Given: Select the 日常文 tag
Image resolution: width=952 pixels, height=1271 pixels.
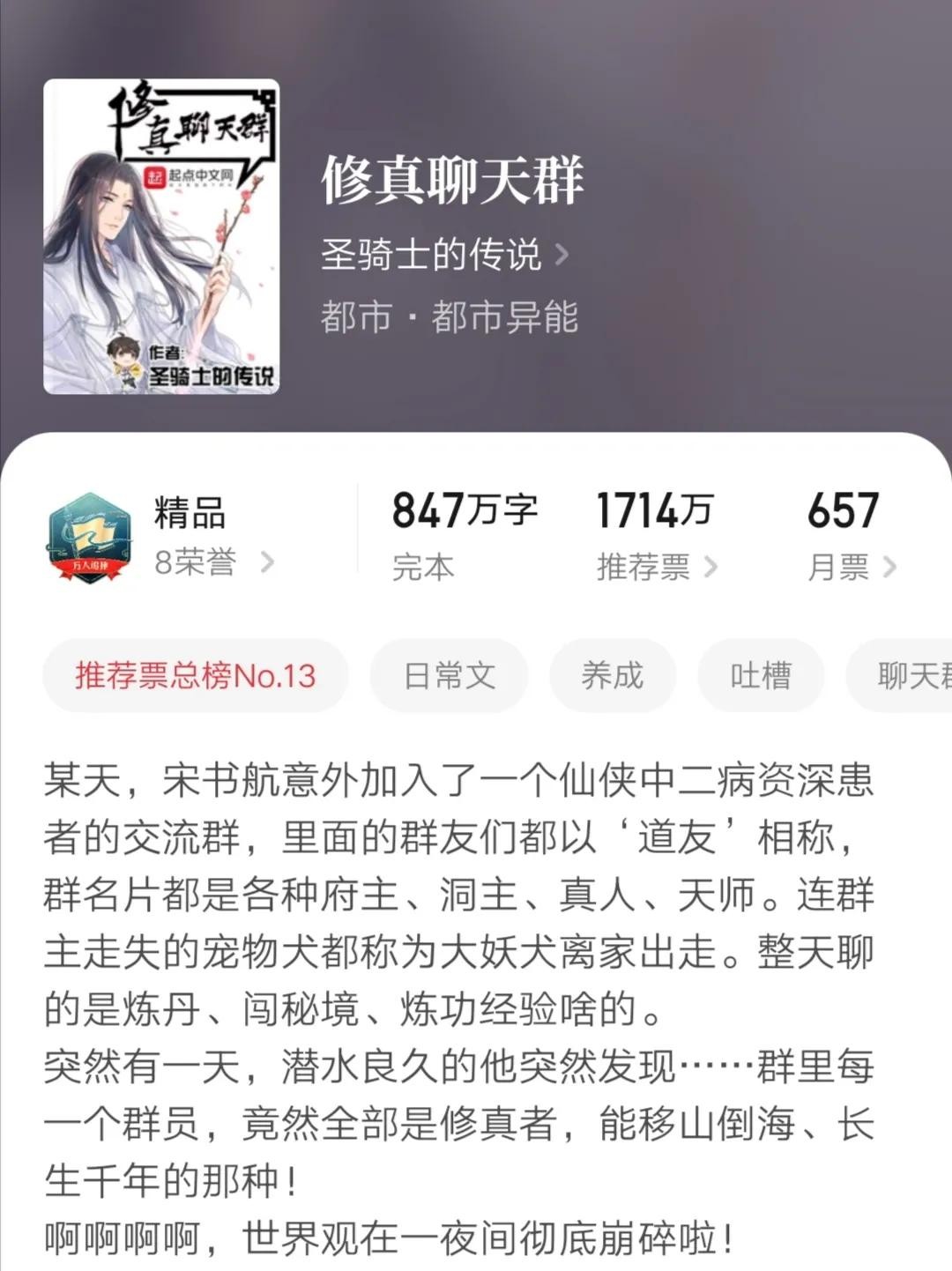Looking at the screenshot, I should 449,676.
